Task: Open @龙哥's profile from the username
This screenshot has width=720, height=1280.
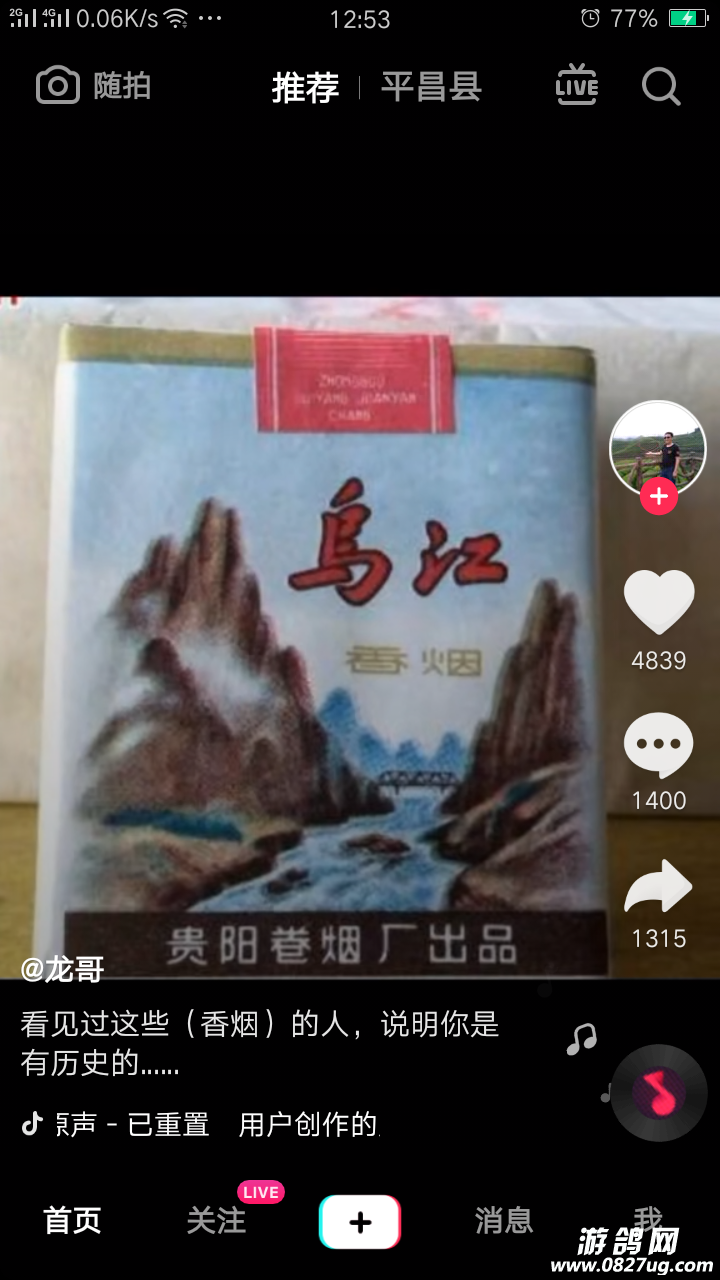Action: pyautogui.click(x=63, y=968)
